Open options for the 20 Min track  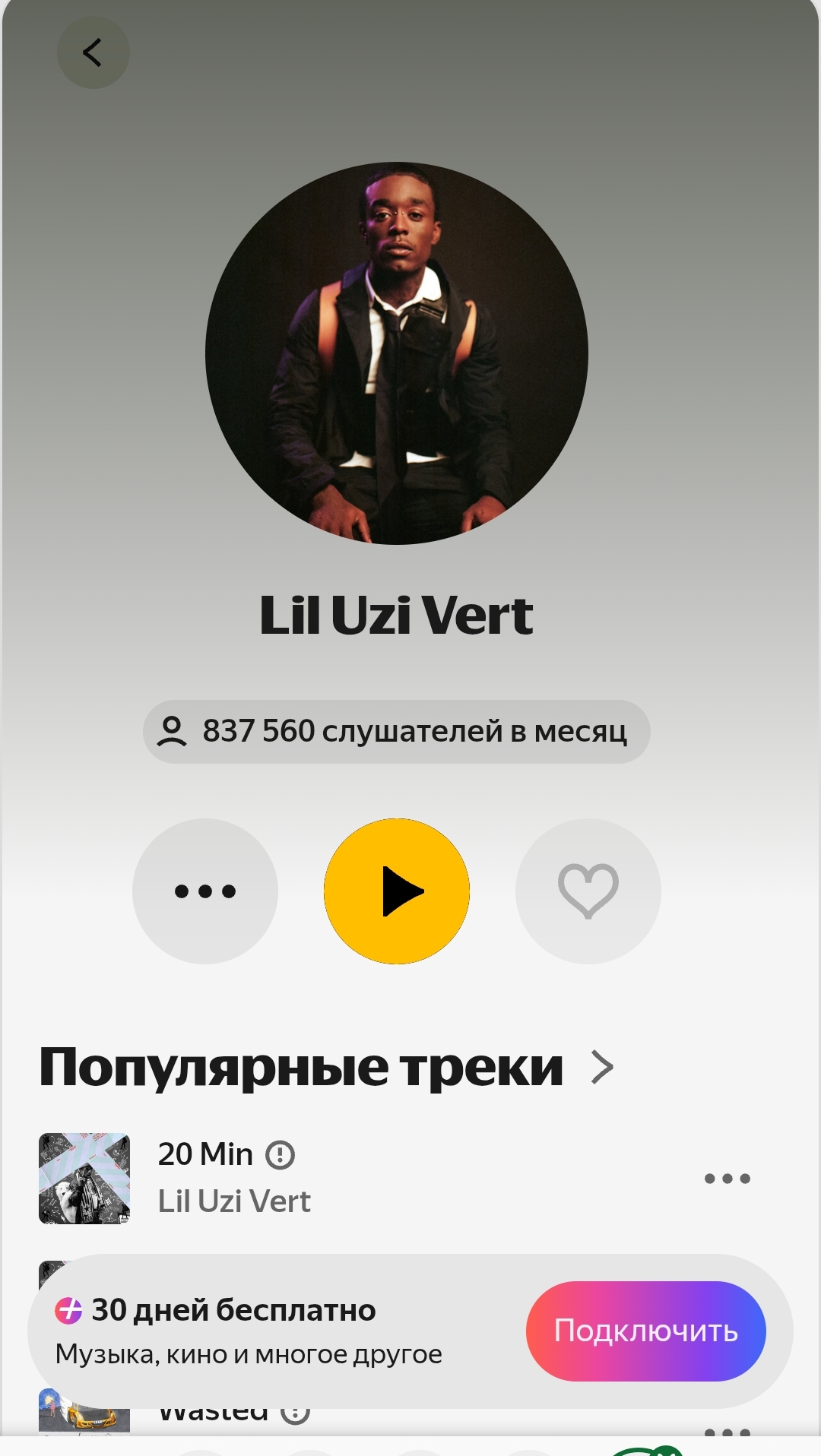click(x=727, y=1179)
